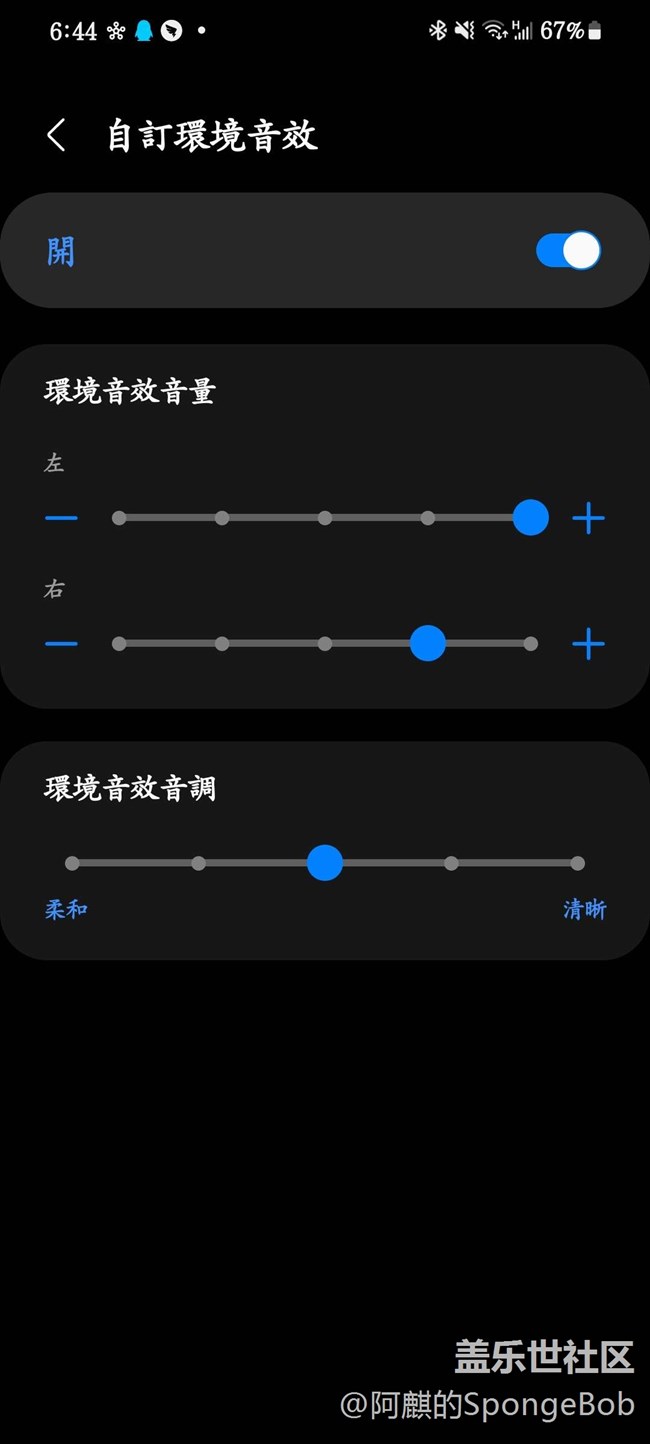
Task: Turn off the 開 master switch
Action: click(568, 250)
